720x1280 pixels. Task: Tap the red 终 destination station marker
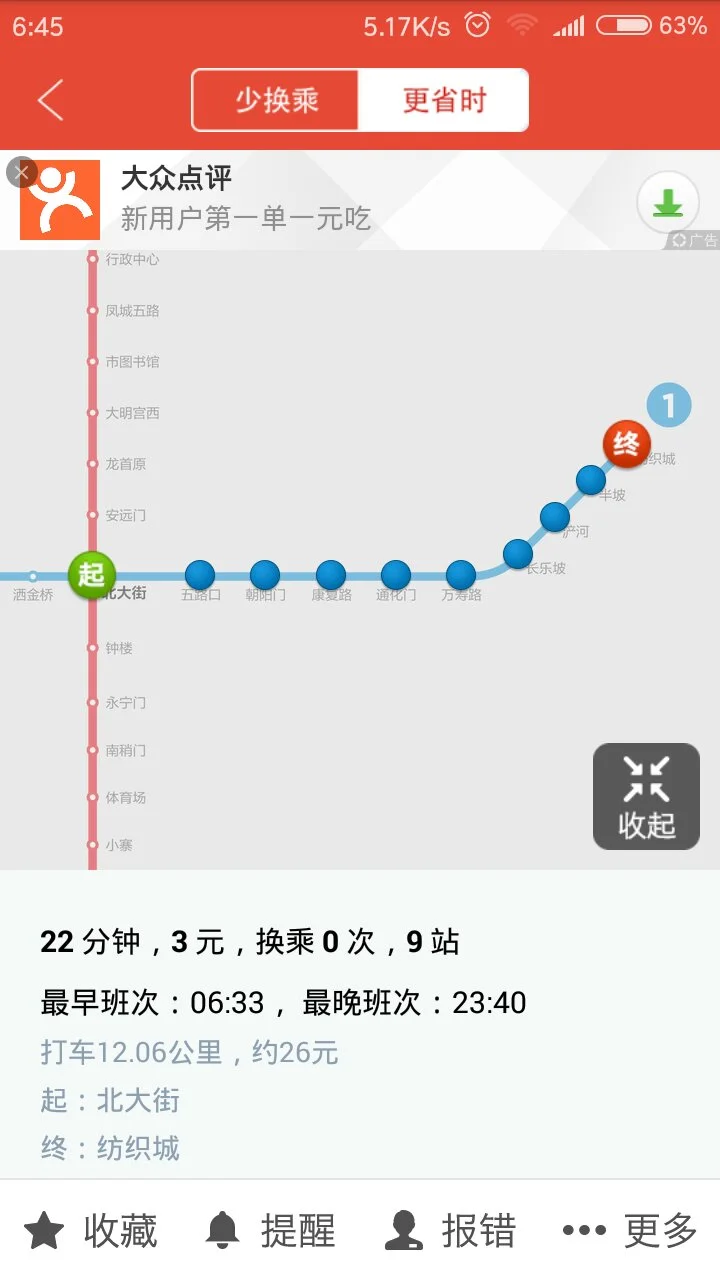626,443
